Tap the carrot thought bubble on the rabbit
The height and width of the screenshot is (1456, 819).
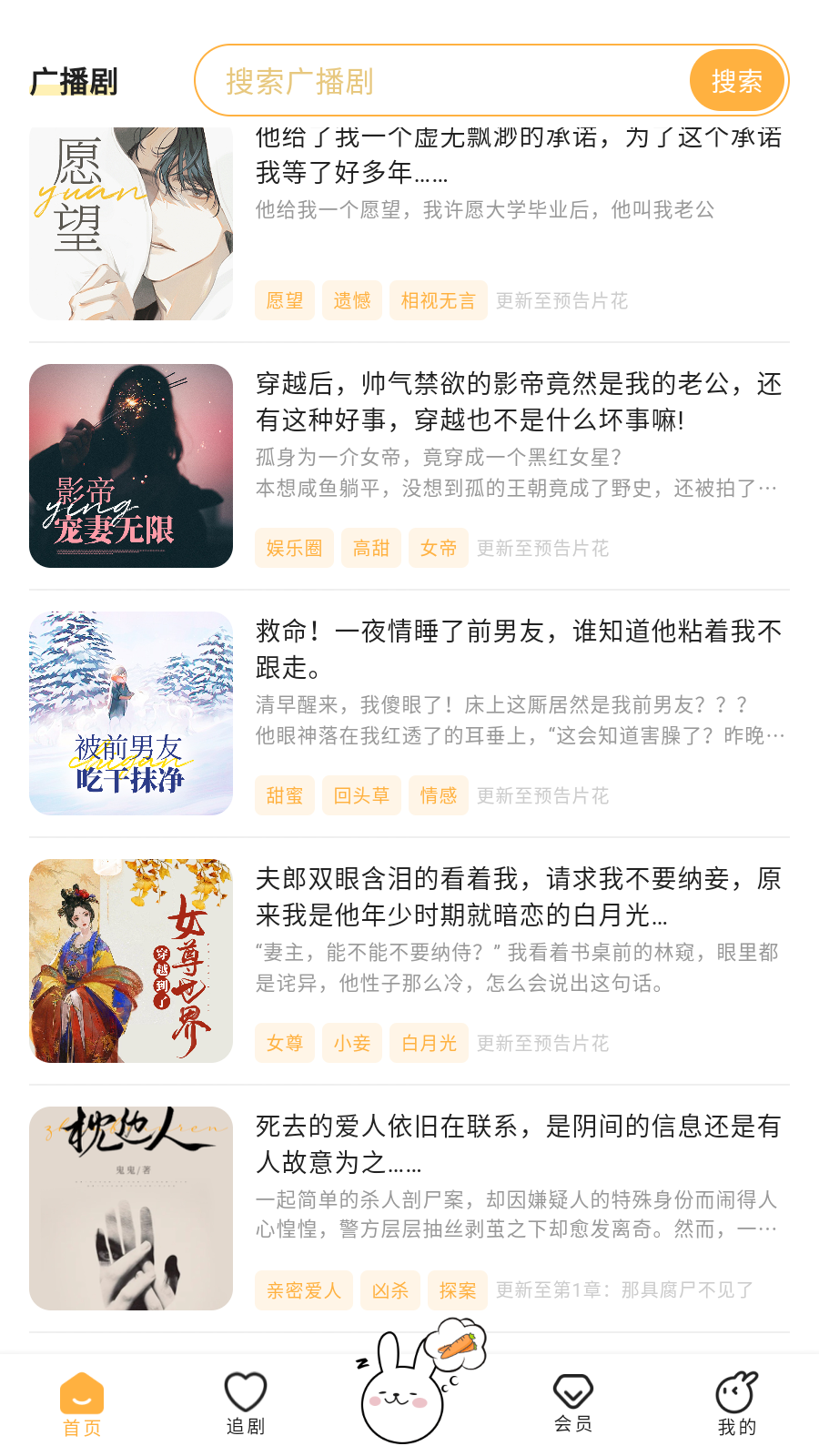tap(460, 1345)
